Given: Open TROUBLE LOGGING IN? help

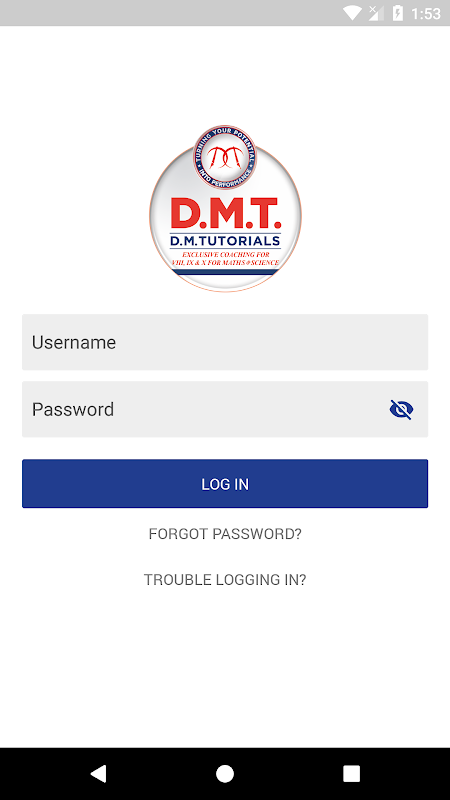Looking at the screenshot, I should pyautogui.click(x=225, y=580).
